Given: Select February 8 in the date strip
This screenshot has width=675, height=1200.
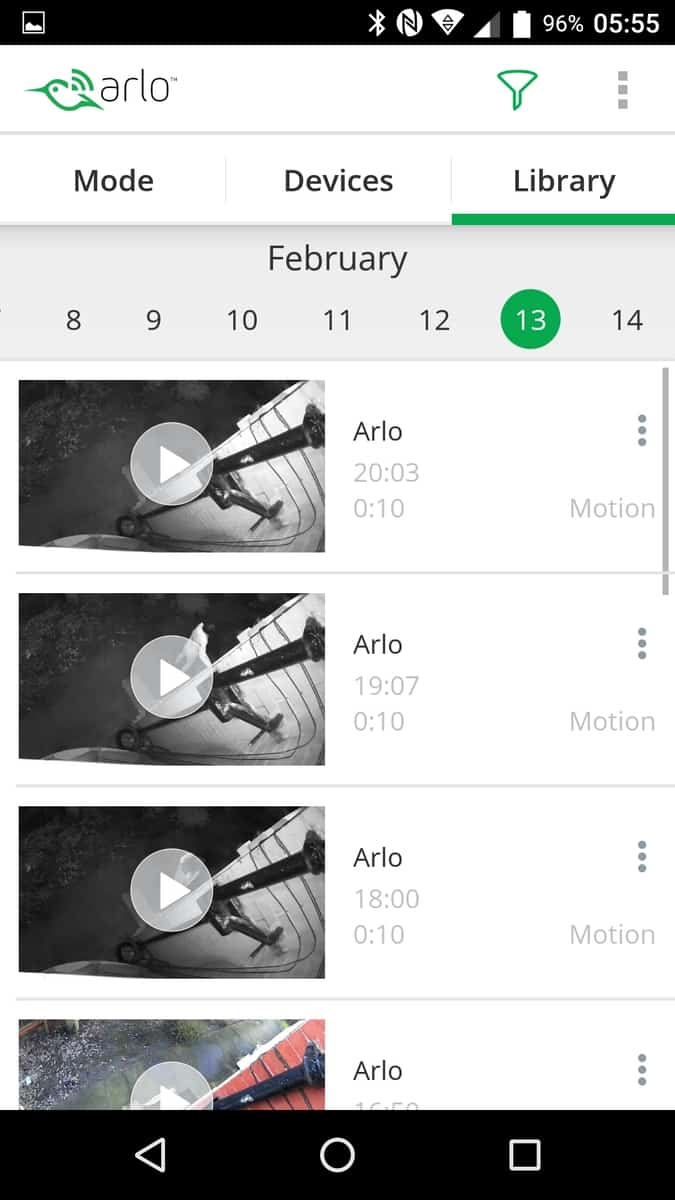Looking at the screenshot, I should pos(73,320).
